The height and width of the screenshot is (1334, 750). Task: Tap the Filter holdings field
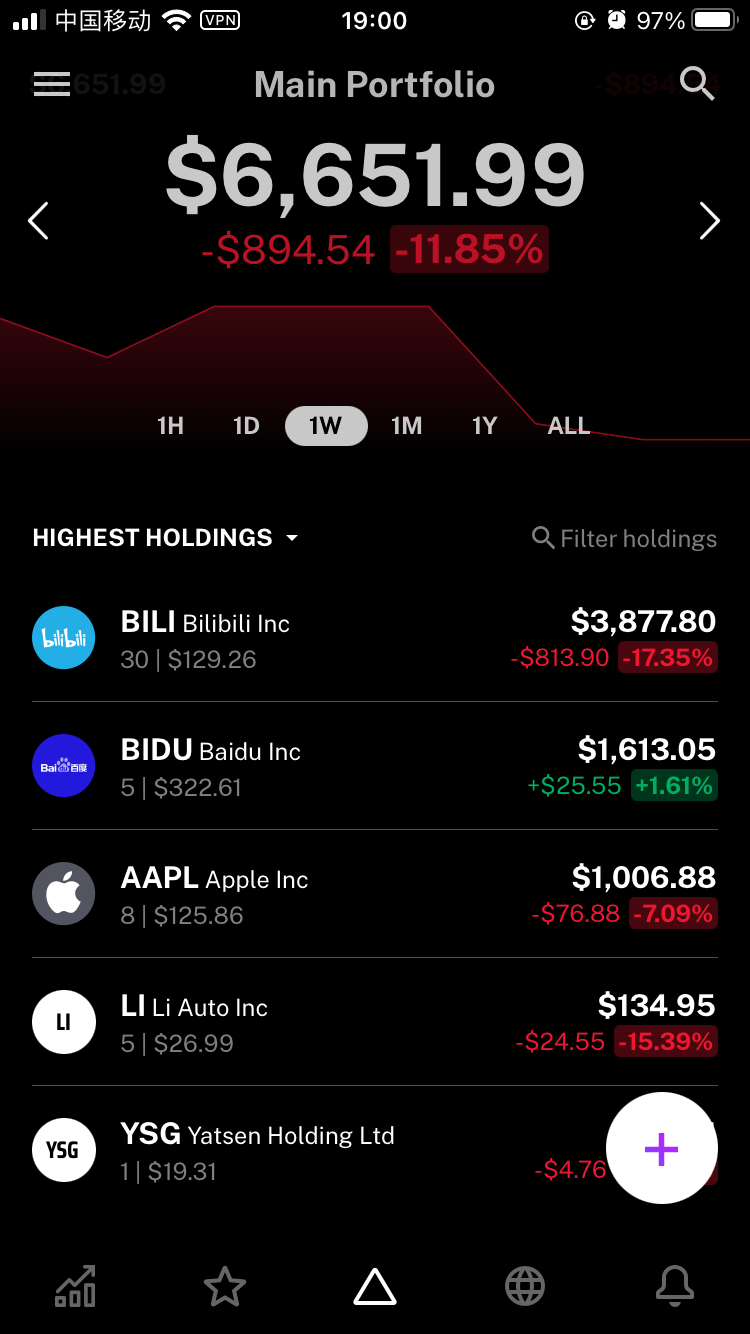(x=625, y=539)
